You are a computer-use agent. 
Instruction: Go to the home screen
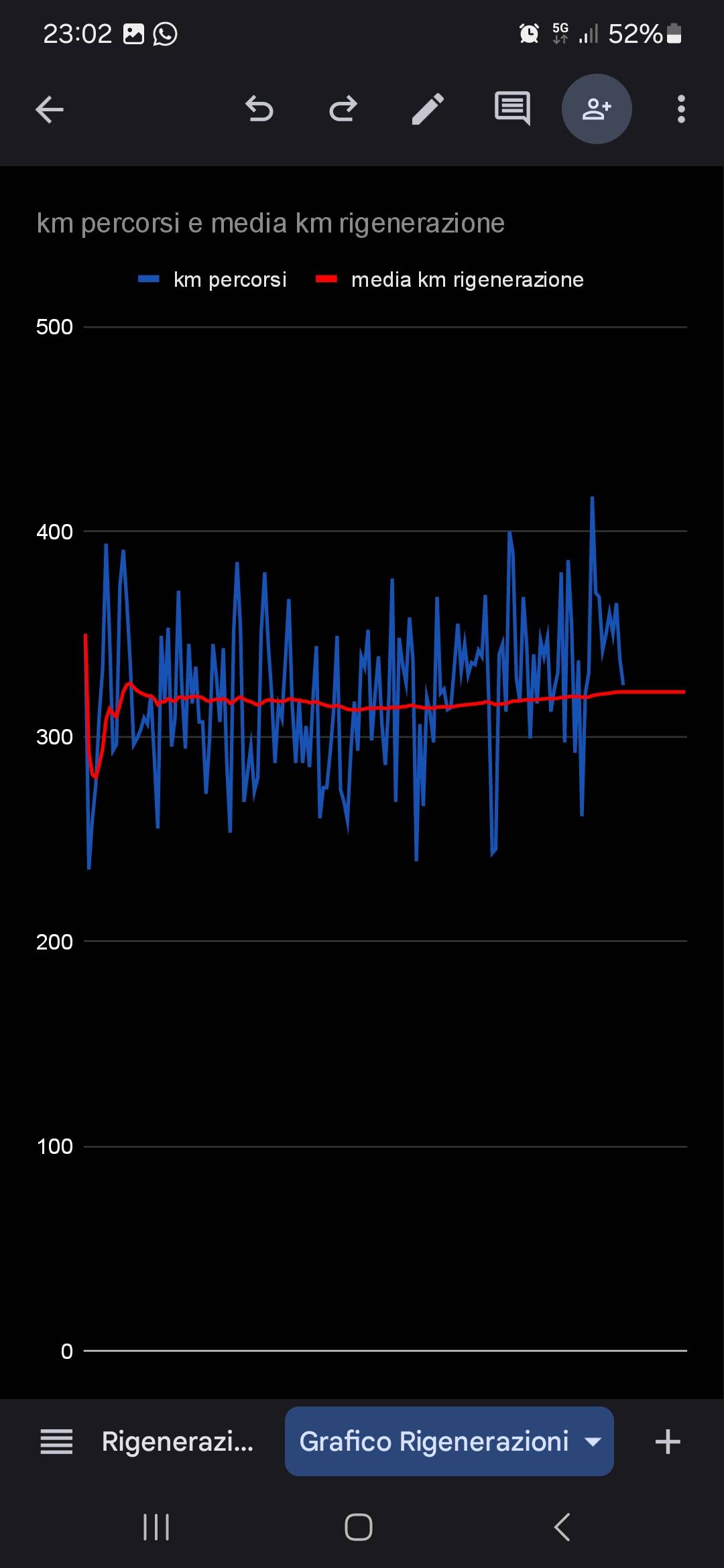click(359, 1527)
